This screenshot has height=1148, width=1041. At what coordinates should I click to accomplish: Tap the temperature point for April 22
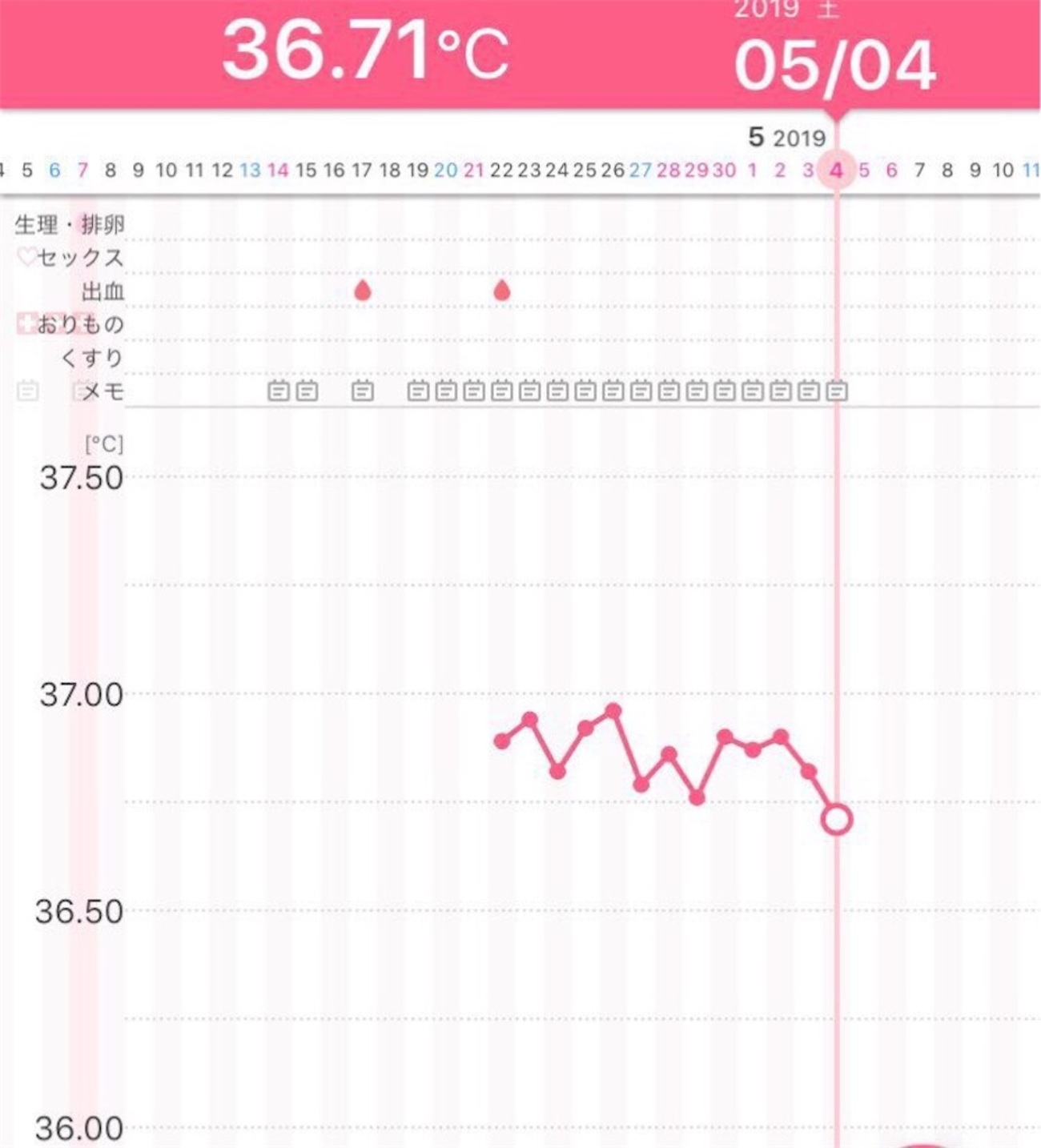[502, 741]
